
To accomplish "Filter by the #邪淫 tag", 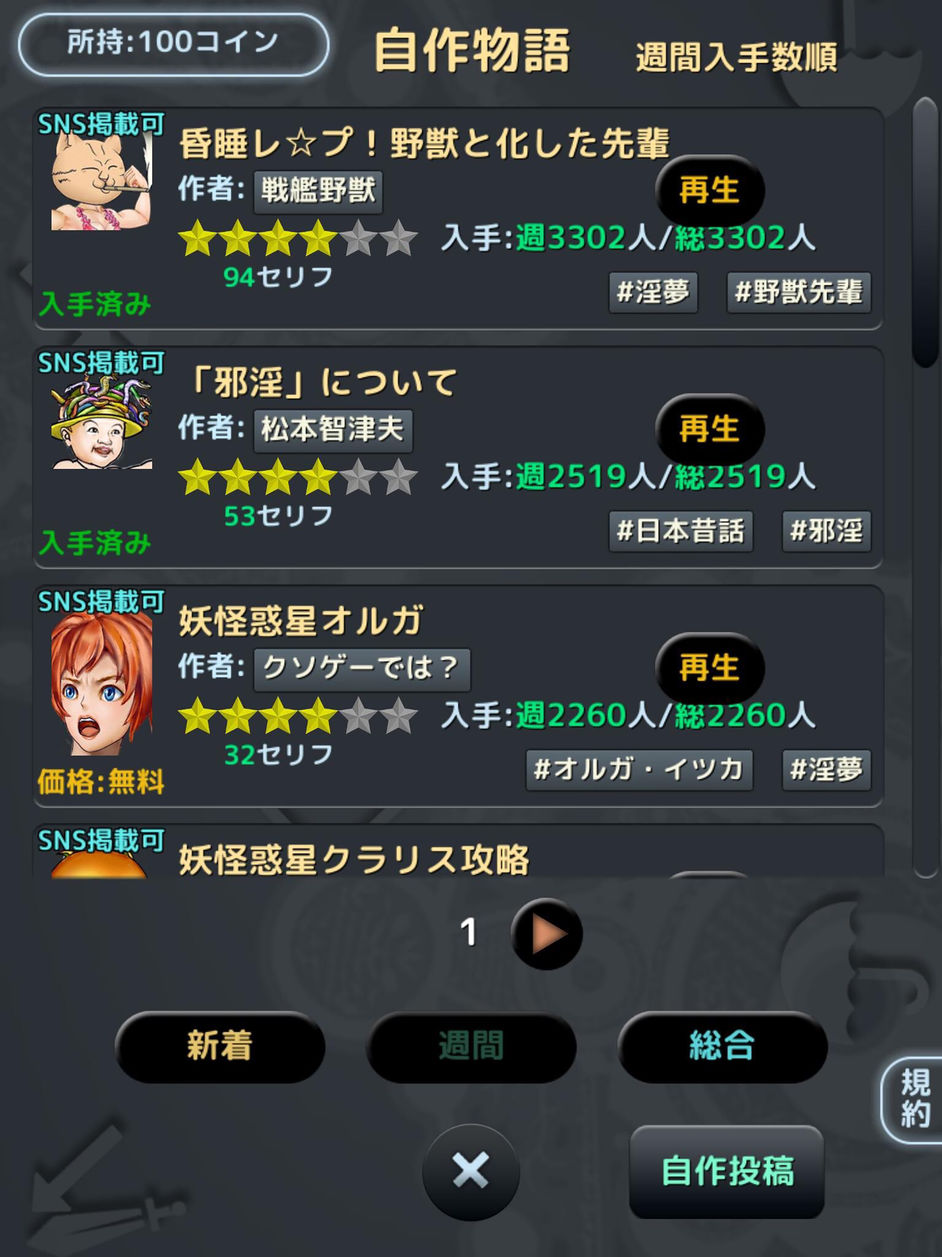I will tap(826, 531).
